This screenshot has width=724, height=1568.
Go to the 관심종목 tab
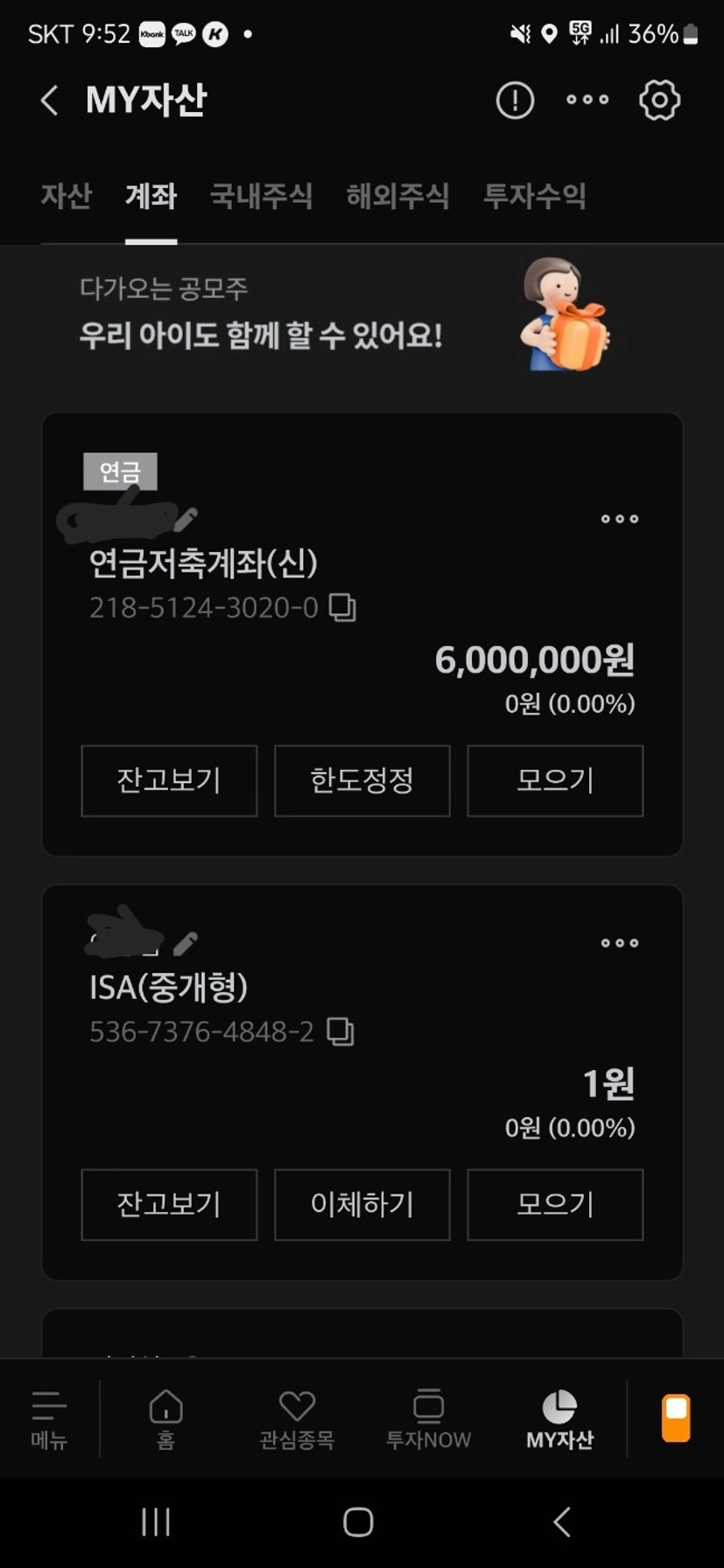click(297, 1418)
